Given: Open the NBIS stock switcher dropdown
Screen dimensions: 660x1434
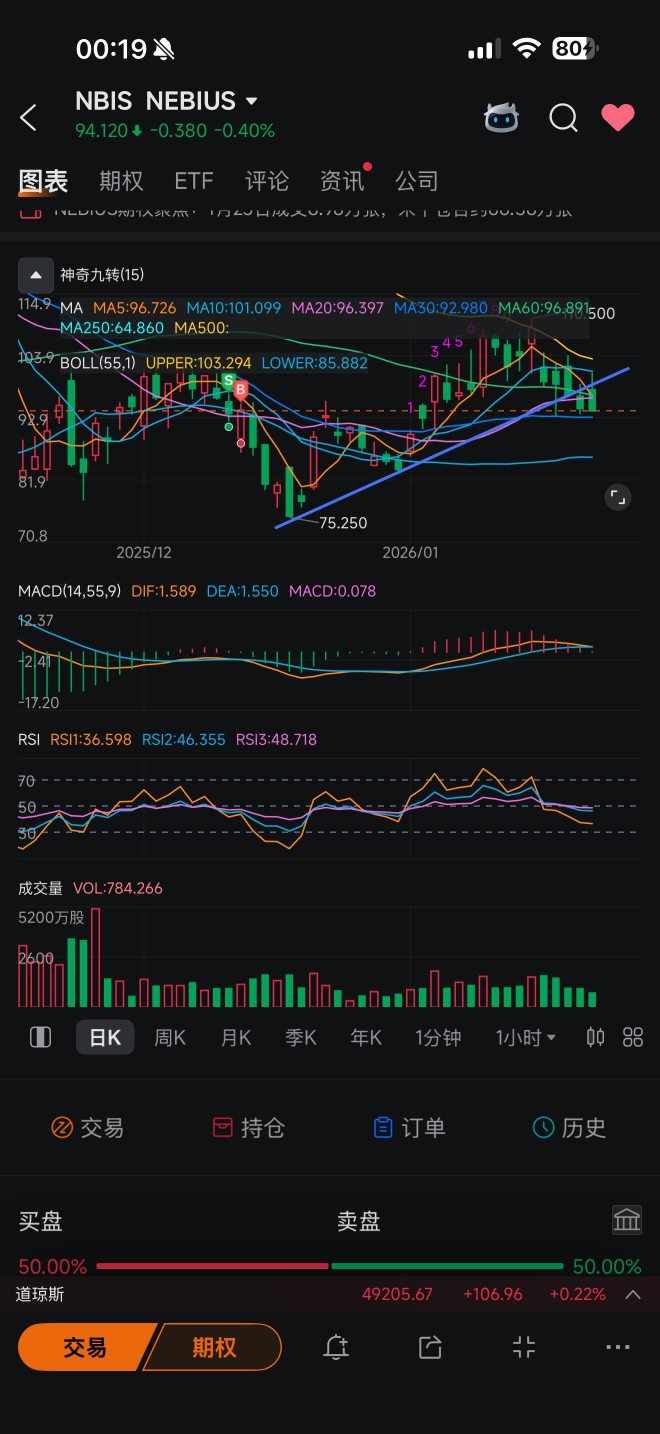Looking at the screenshot, I should pos(251,101).
